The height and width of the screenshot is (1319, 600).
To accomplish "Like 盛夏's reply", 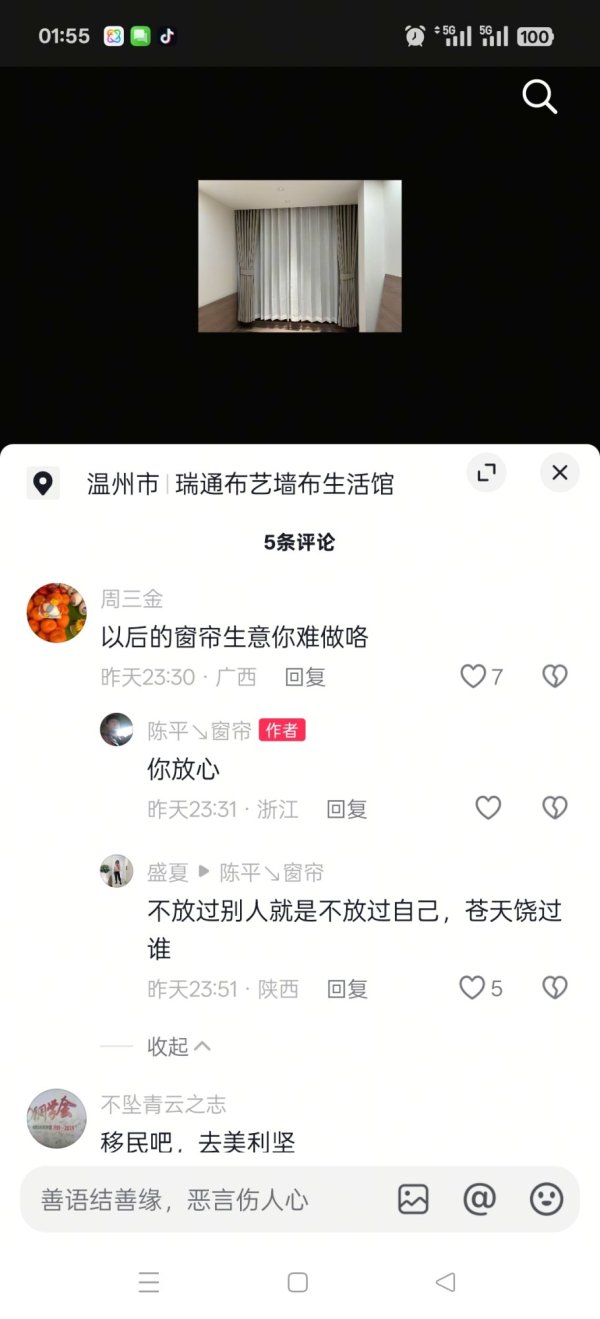I will (x=473, y=988).
